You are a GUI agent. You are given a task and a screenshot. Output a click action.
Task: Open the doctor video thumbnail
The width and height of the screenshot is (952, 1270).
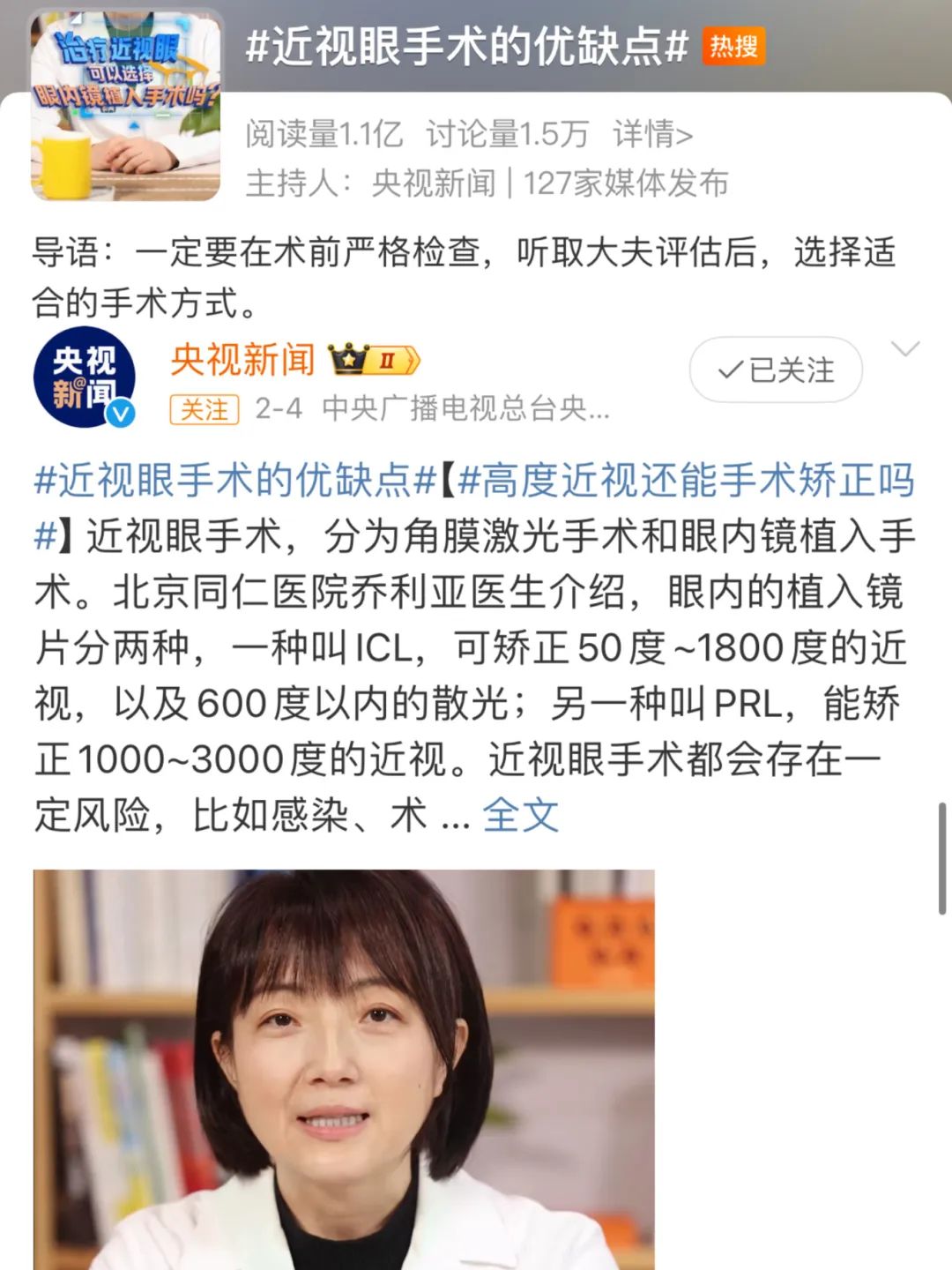[x=344, y=1069]
